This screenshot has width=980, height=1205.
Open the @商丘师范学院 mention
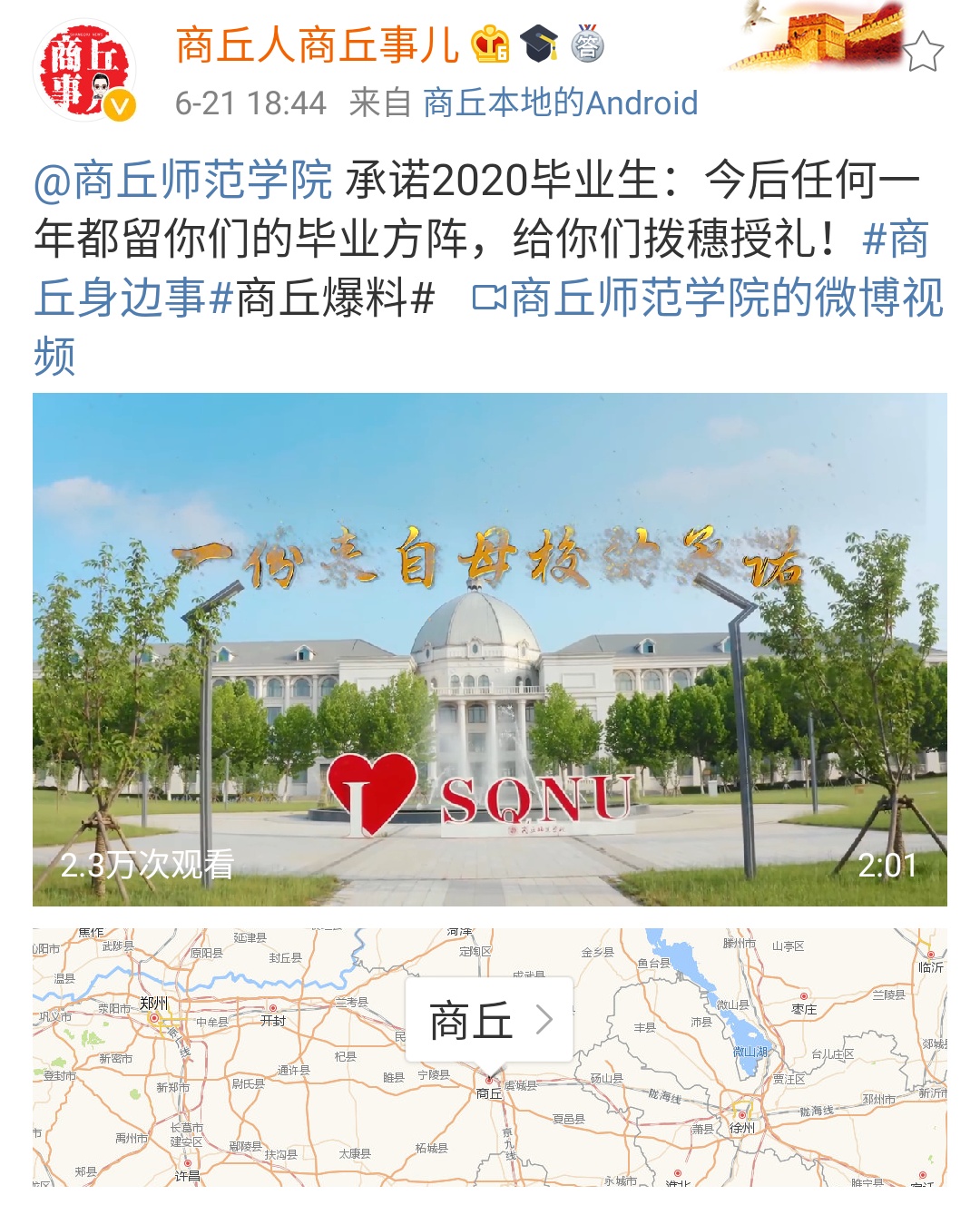[x=183, y=180]
